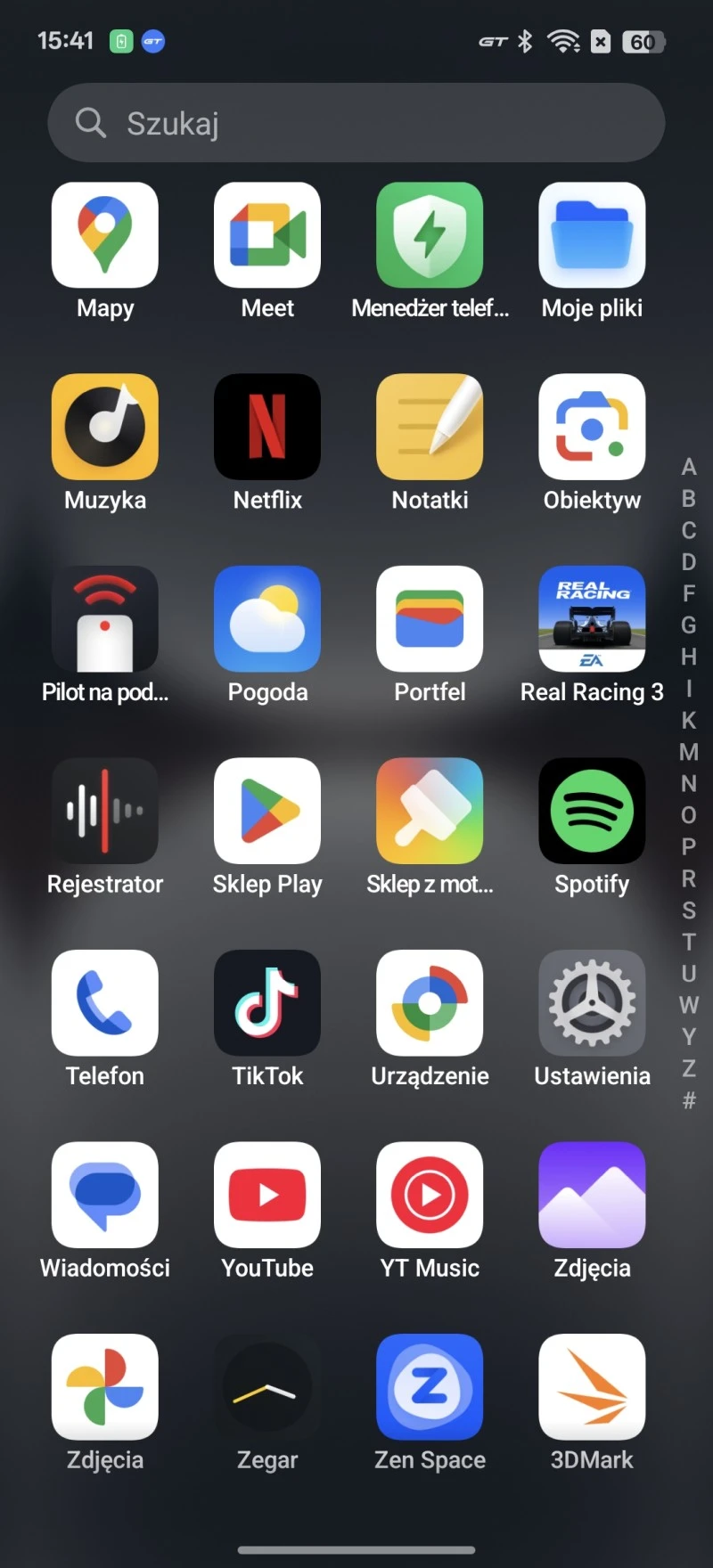
Task: Launch the YouTube app
Action: tap(267, 1195)
